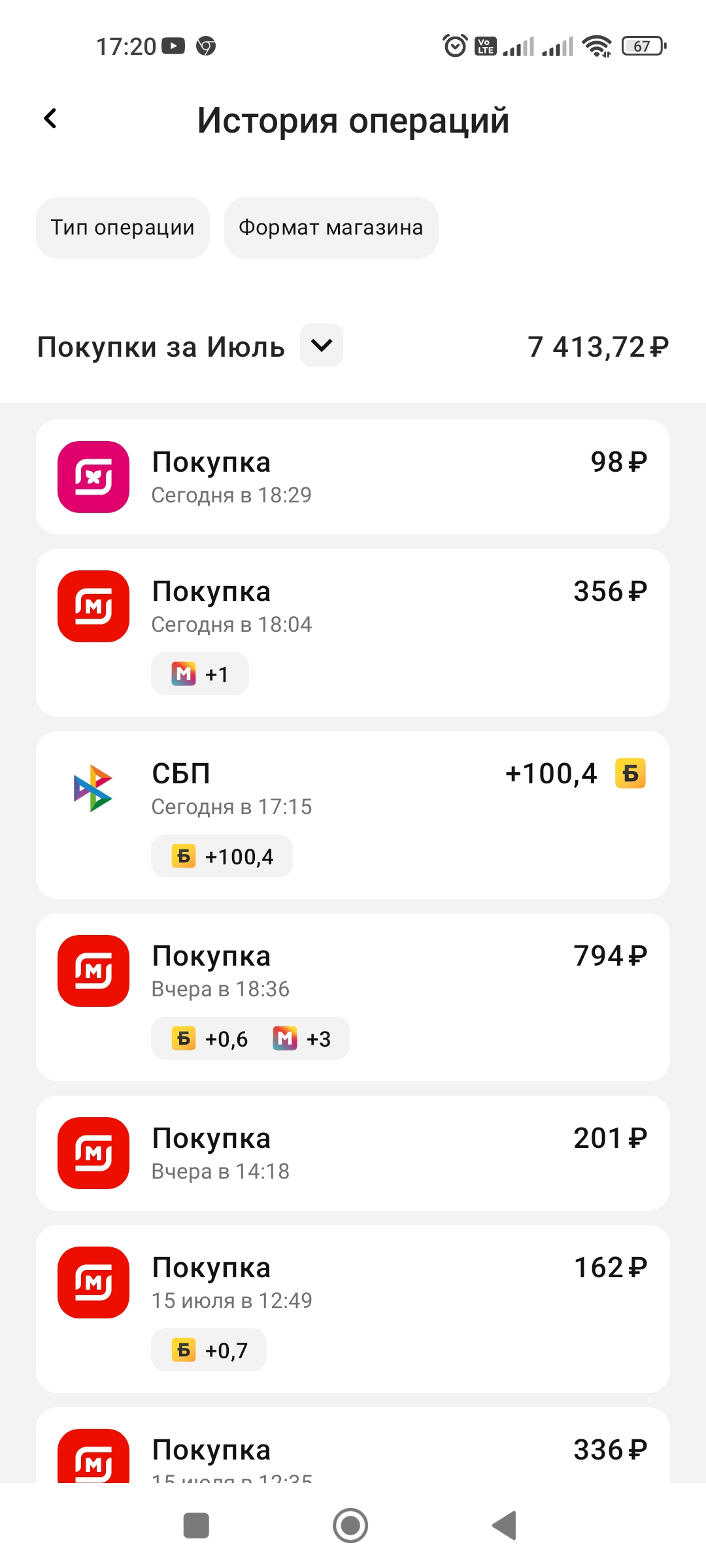
Task: Expand the month dropdown next to Покупки за Июль
Action: pyautogui.click(x=322, y=345)
